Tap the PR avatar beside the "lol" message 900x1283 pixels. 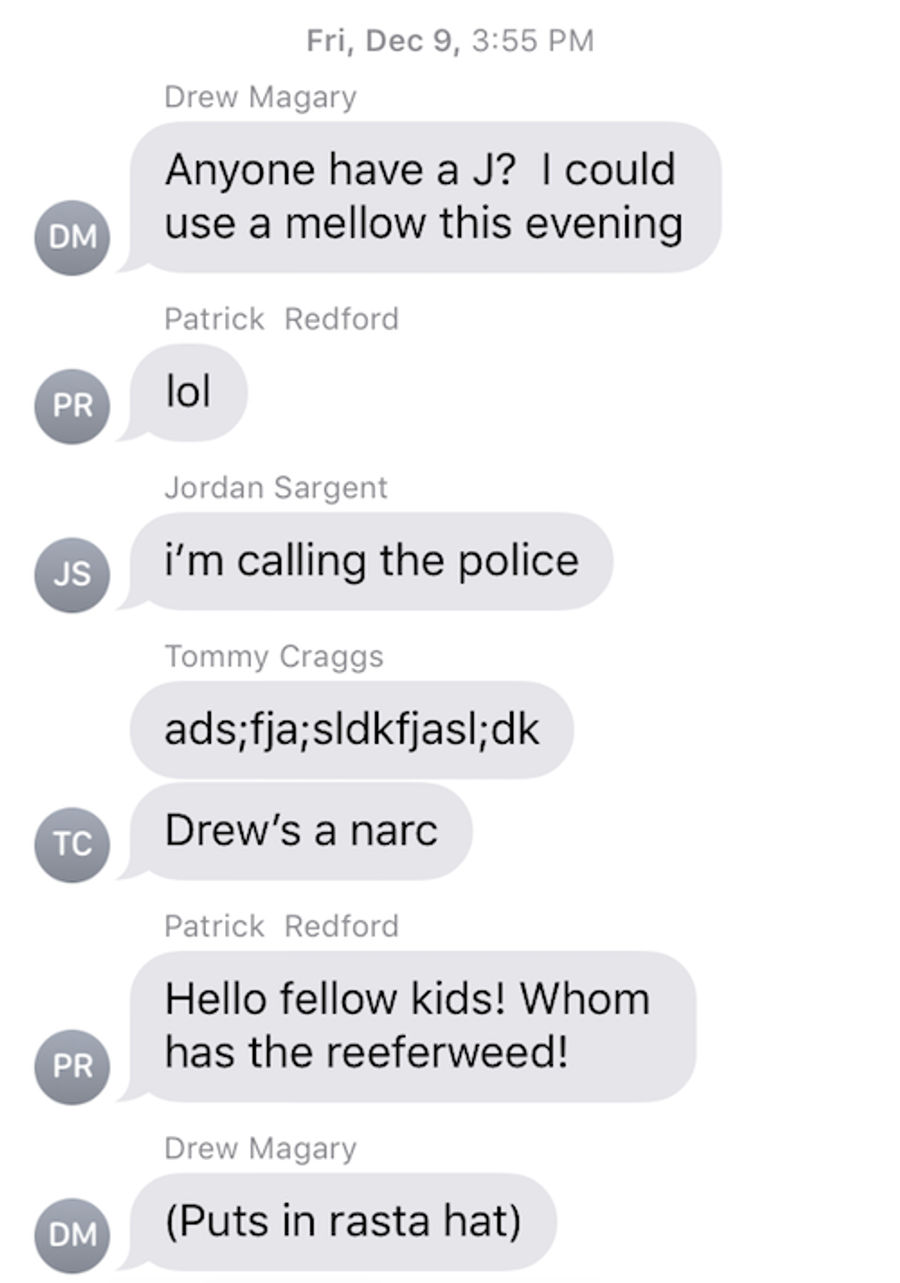[x=71, y=406]
